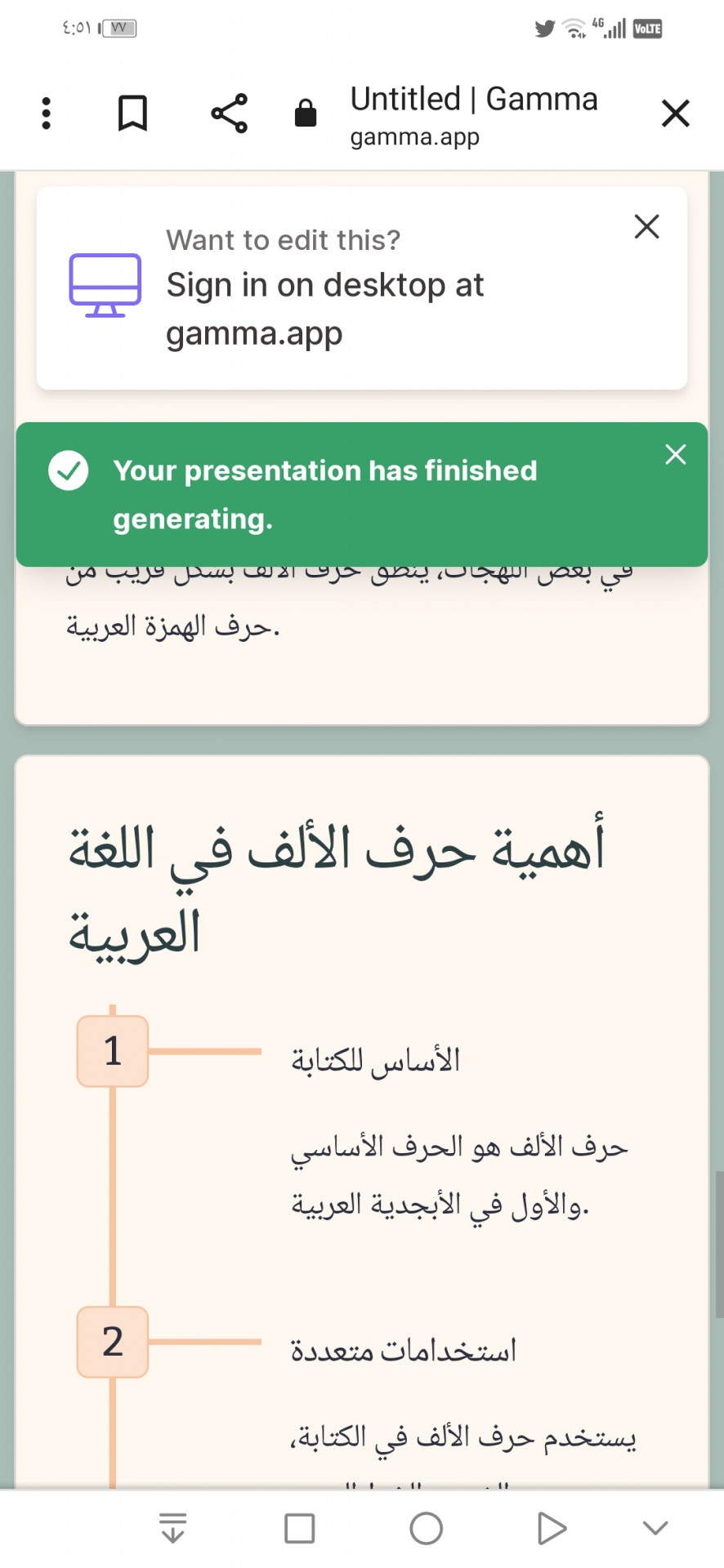Open the browser overflow menu
The height and width of the screenshot is (1568, 724).
[x=47, y=113]
